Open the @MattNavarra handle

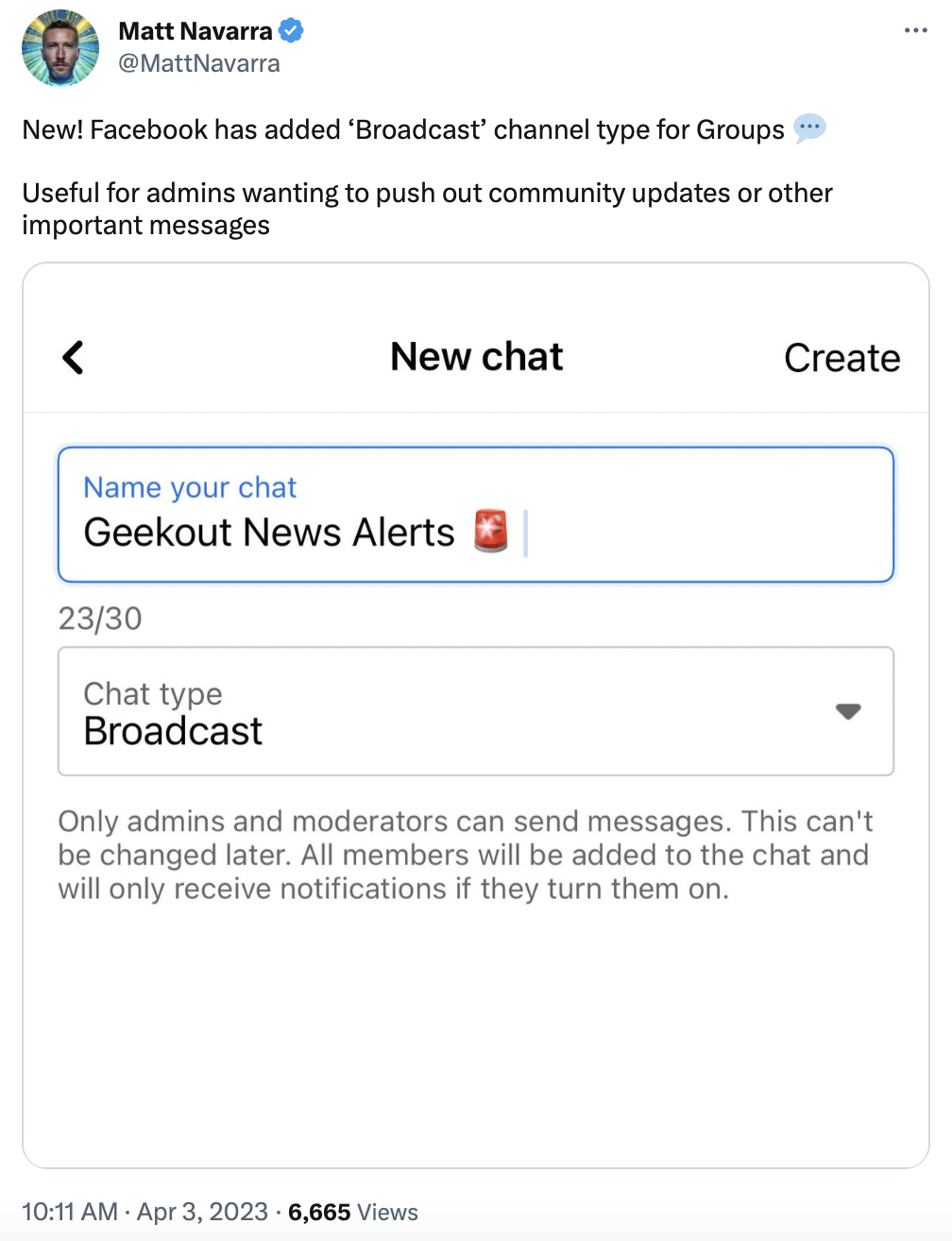[199, 63]
